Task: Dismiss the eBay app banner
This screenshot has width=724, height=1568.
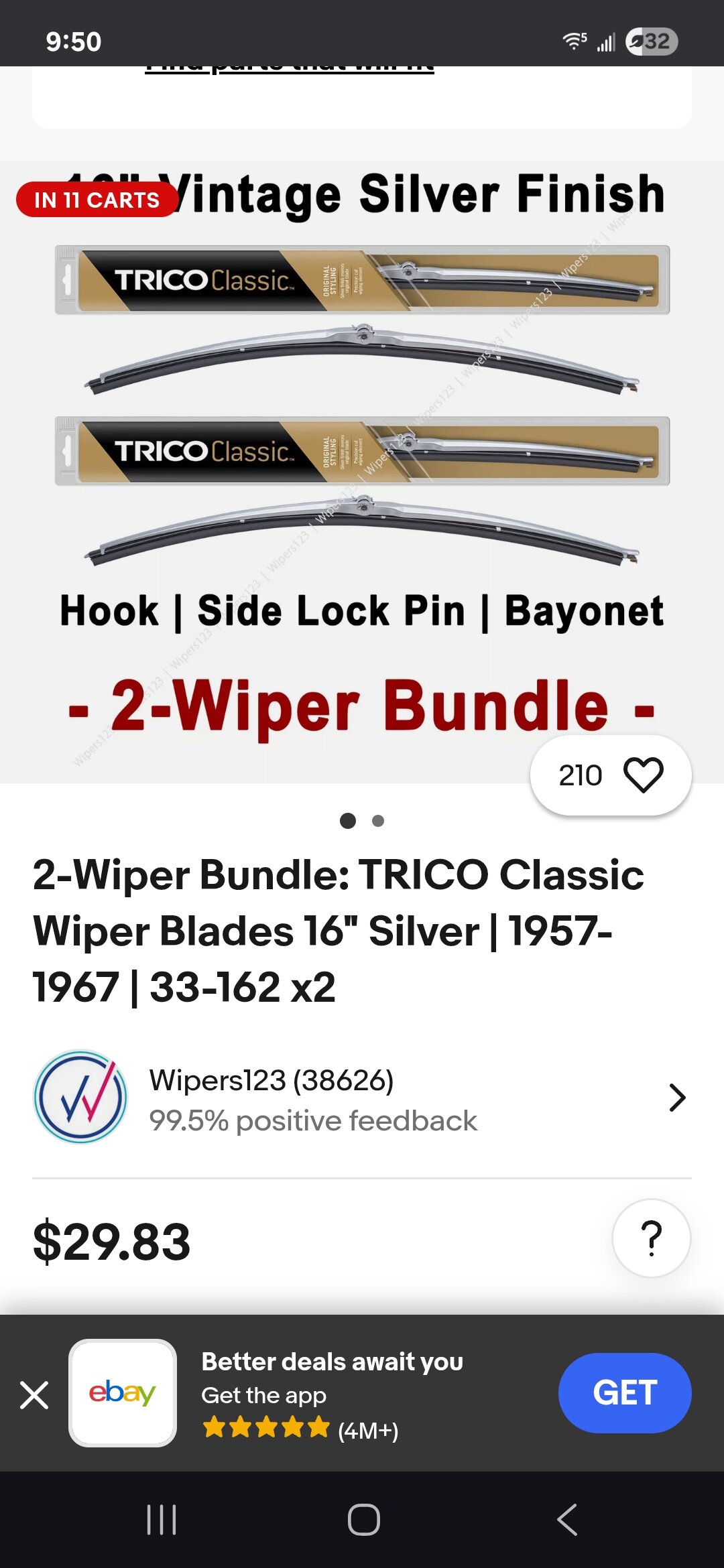Action: click(x=34, y=1395)
